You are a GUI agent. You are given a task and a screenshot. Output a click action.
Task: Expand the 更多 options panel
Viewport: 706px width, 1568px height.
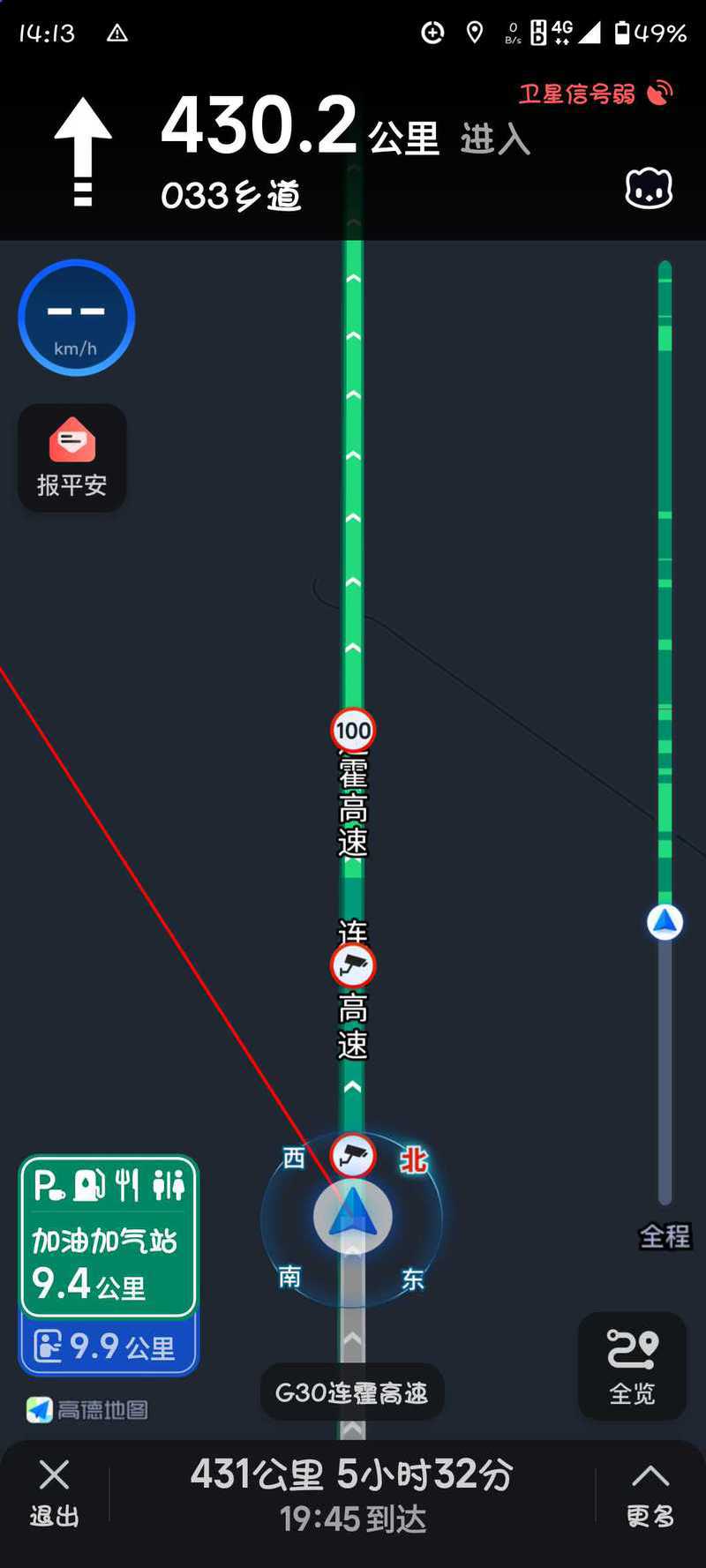tap(650, 1493)
